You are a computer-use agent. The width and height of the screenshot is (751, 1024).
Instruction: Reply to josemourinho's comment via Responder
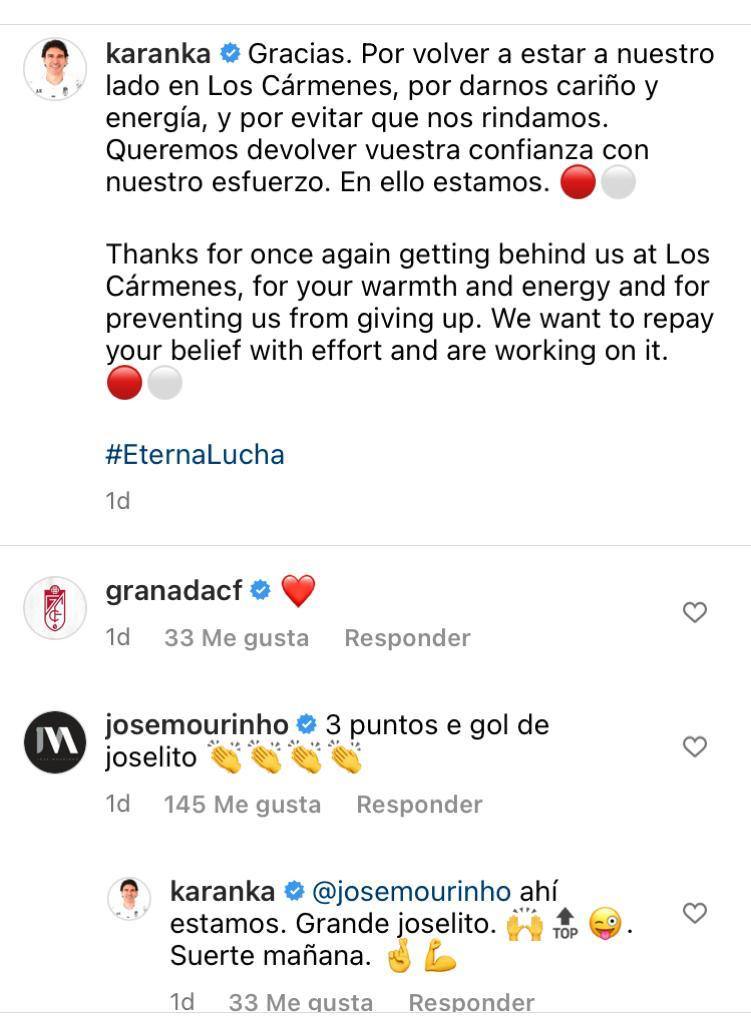click(419, 804)
